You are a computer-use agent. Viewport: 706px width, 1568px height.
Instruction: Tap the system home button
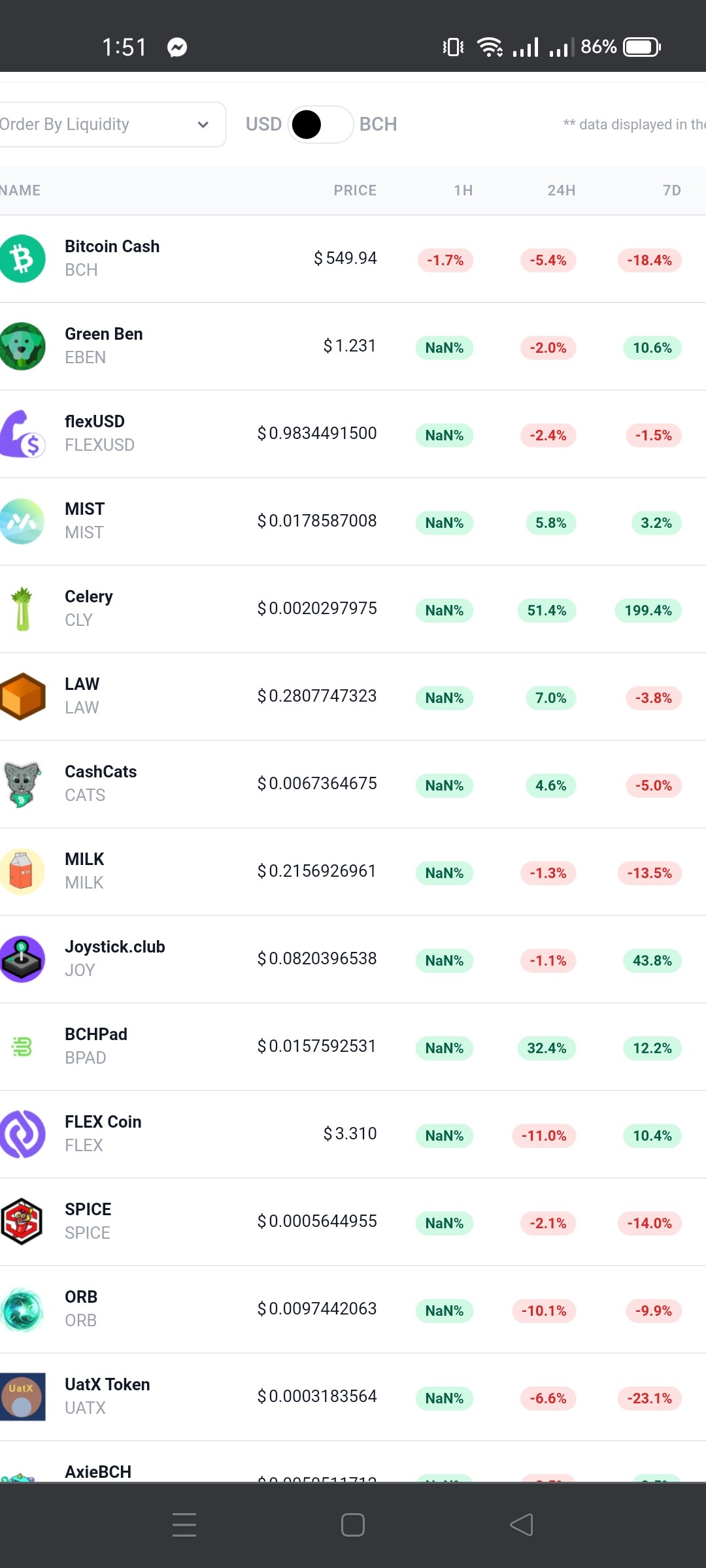click(353, 1525)
